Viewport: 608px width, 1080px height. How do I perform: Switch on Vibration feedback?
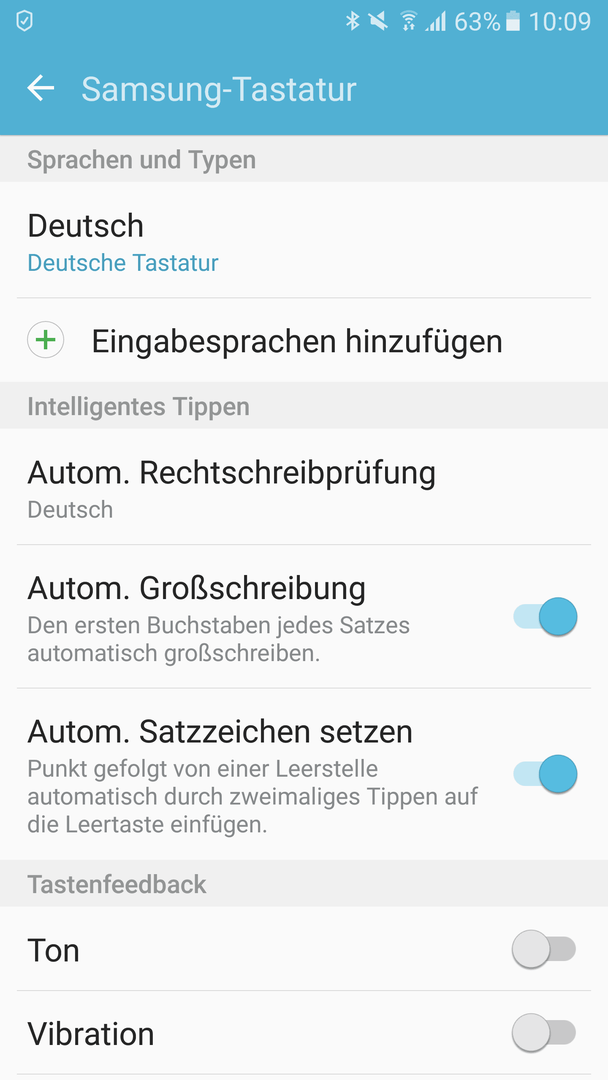[543, 1032]
